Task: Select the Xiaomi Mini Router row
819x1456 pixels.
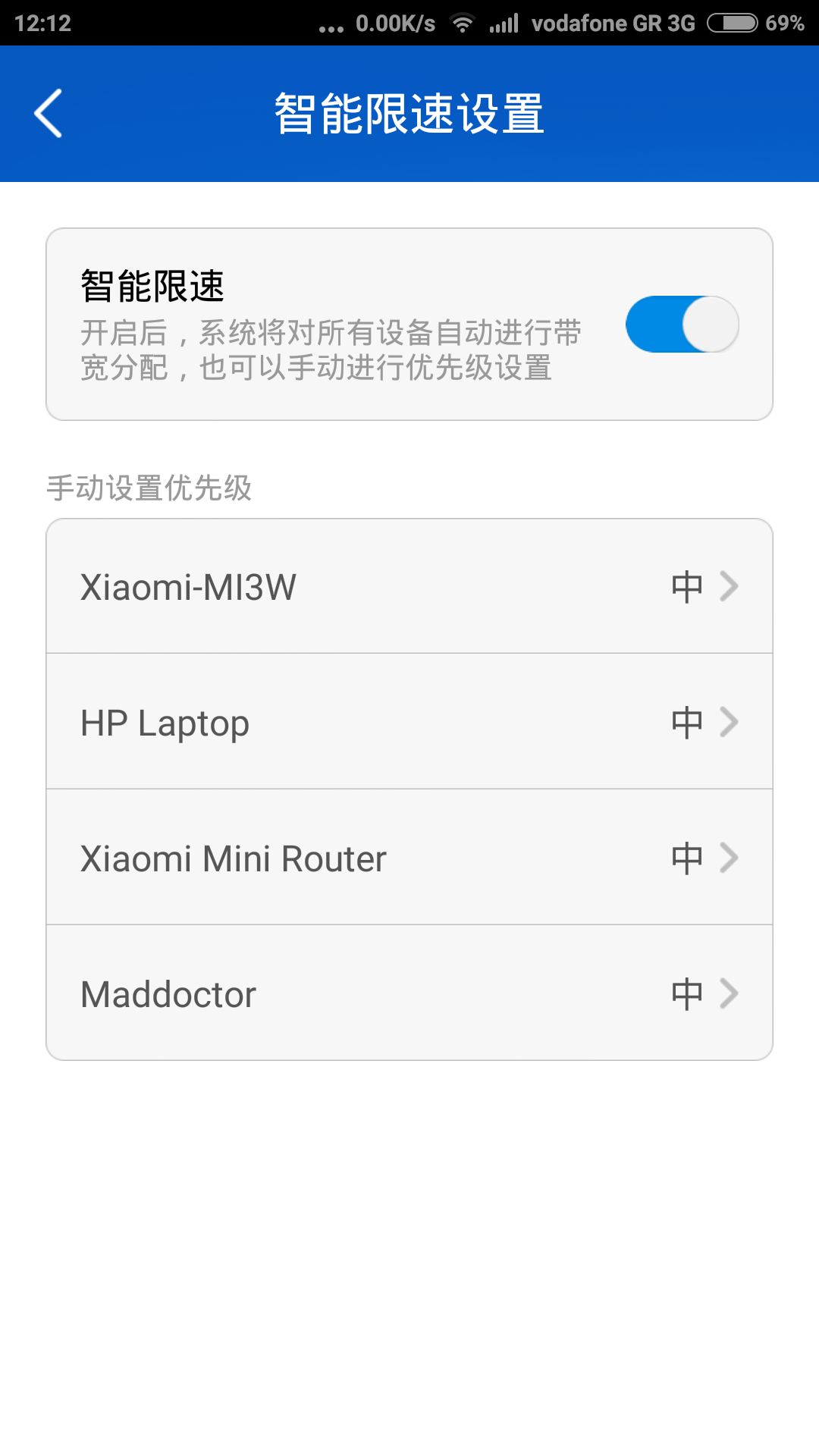Action: (x=409, y=858)
